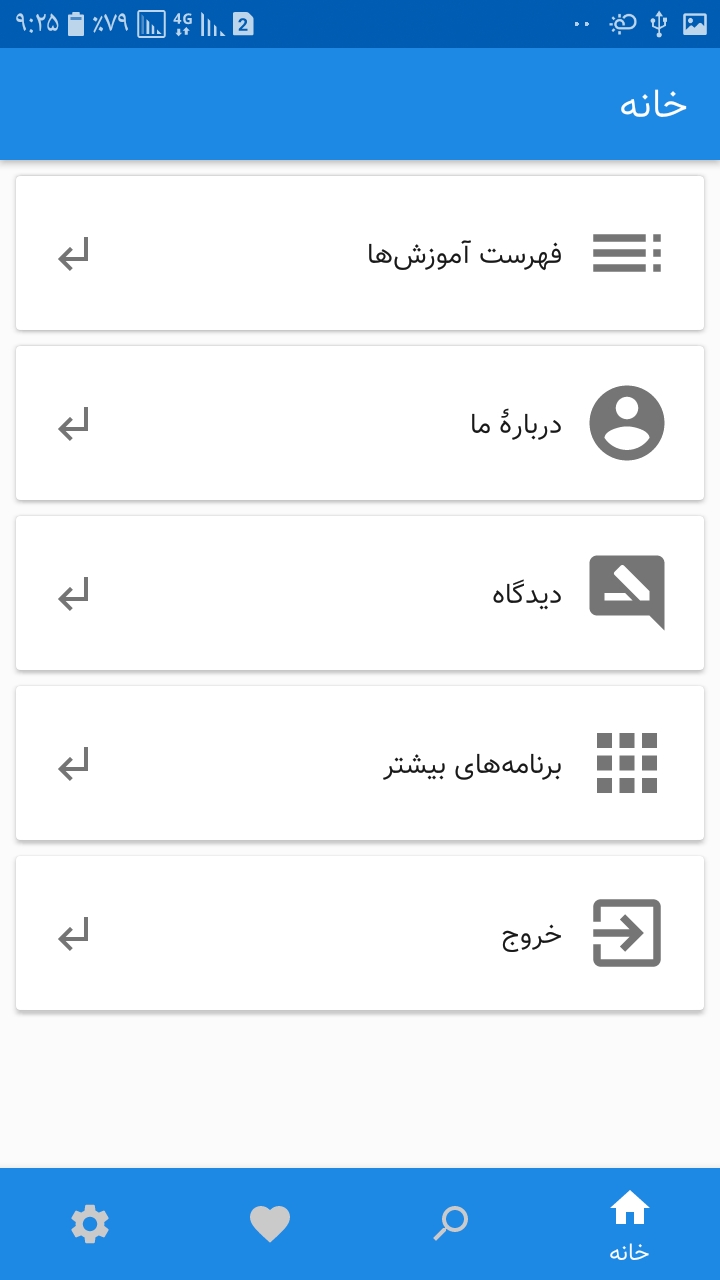Switch to the خانه tab
Image resolution: width=720 pixels, height=1280 pixels.
pyautogui.click(x=630, y=1222)
